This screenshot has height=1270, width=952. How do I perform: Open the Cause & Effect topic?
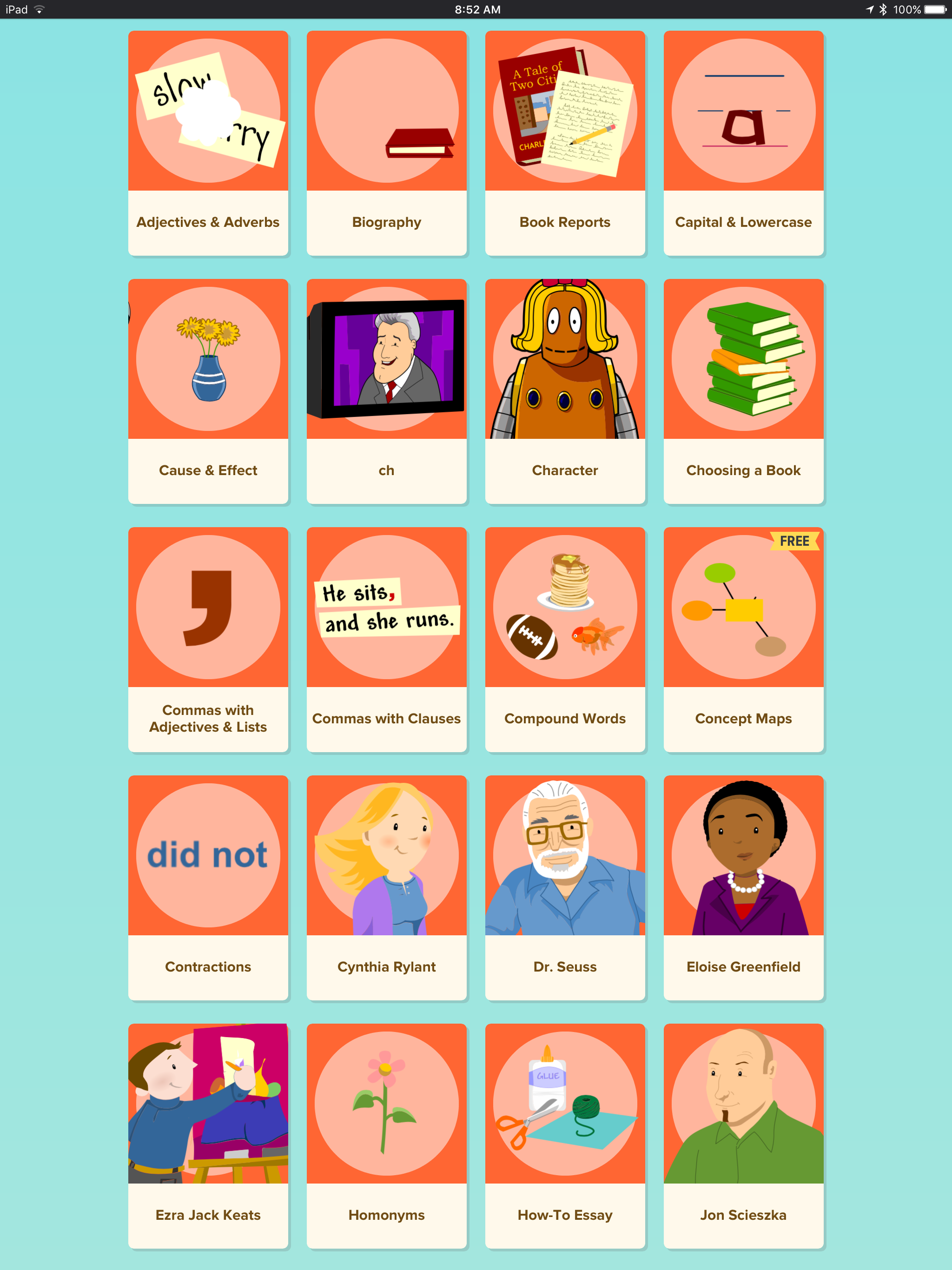tap(208, 391)
